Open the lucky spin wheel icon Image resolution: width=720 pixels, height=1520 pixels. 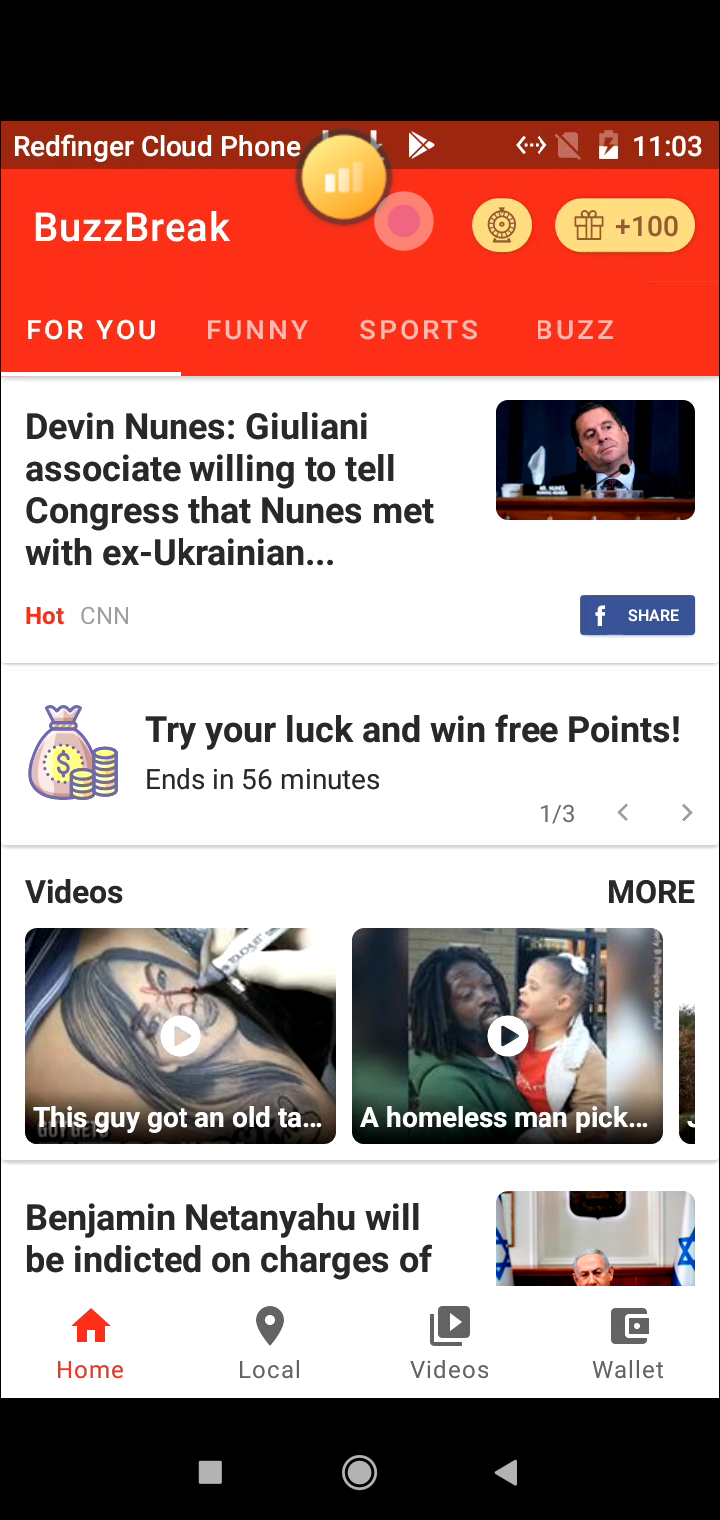501,226
